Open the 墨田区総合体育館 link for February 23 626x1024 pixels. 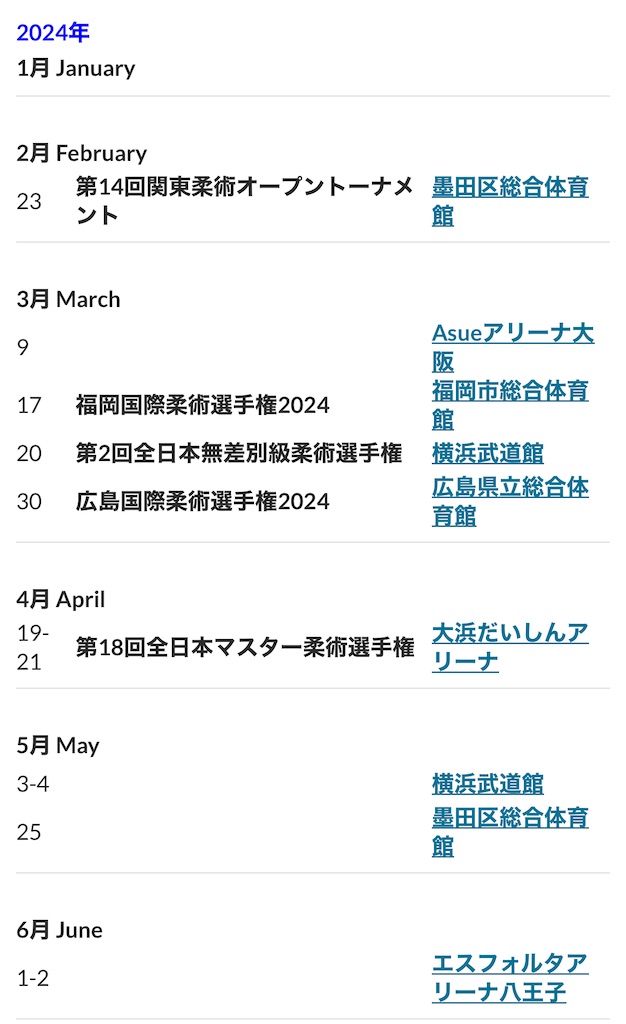click(x=509, y=187)
